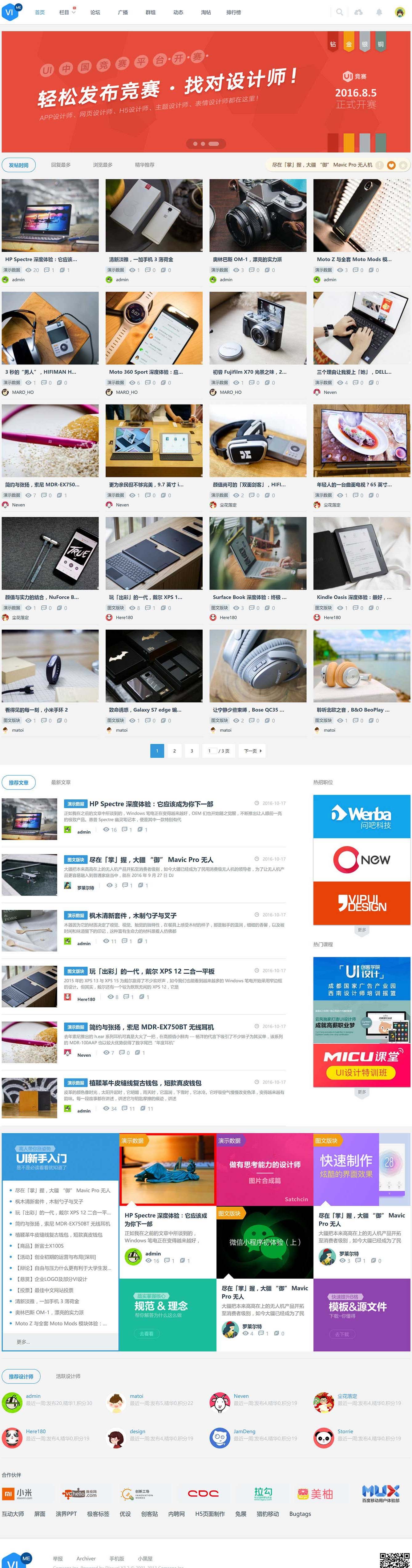
Task: Tap 去看看 on 规范 & 理念 tile
Action: [146, 1334]
